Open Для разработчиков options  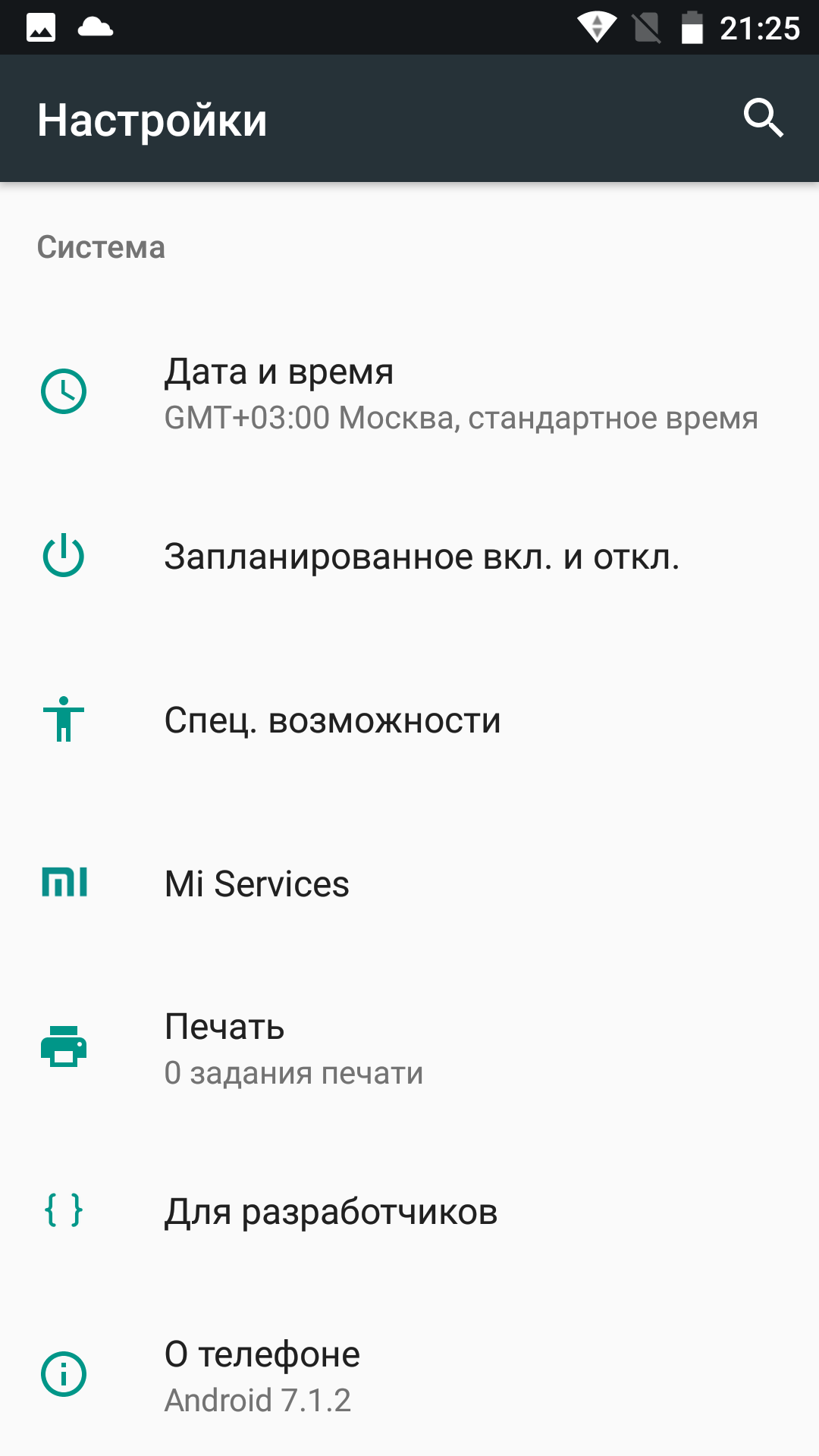click(409, 1212)
